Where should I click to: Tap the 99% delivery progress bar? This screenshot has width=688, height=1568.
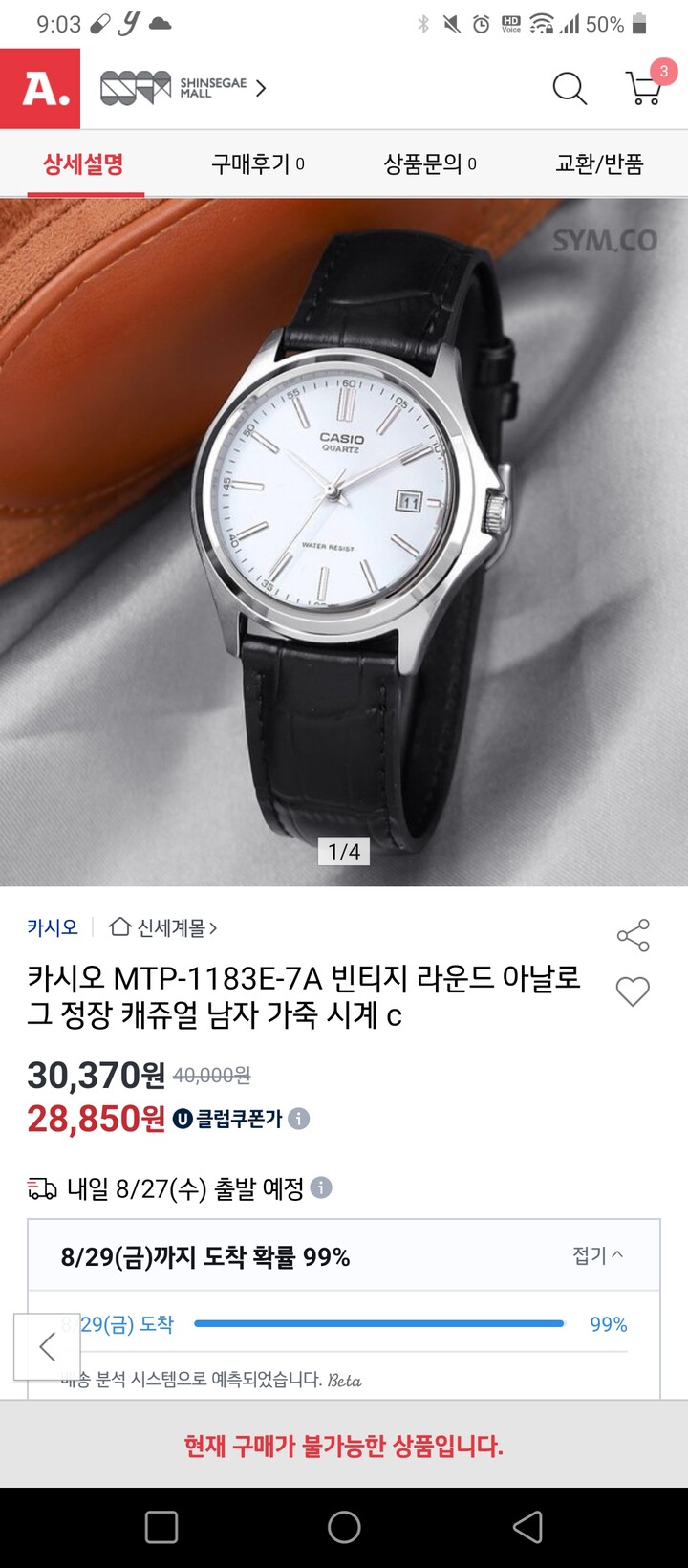(x=380, y=1324)
